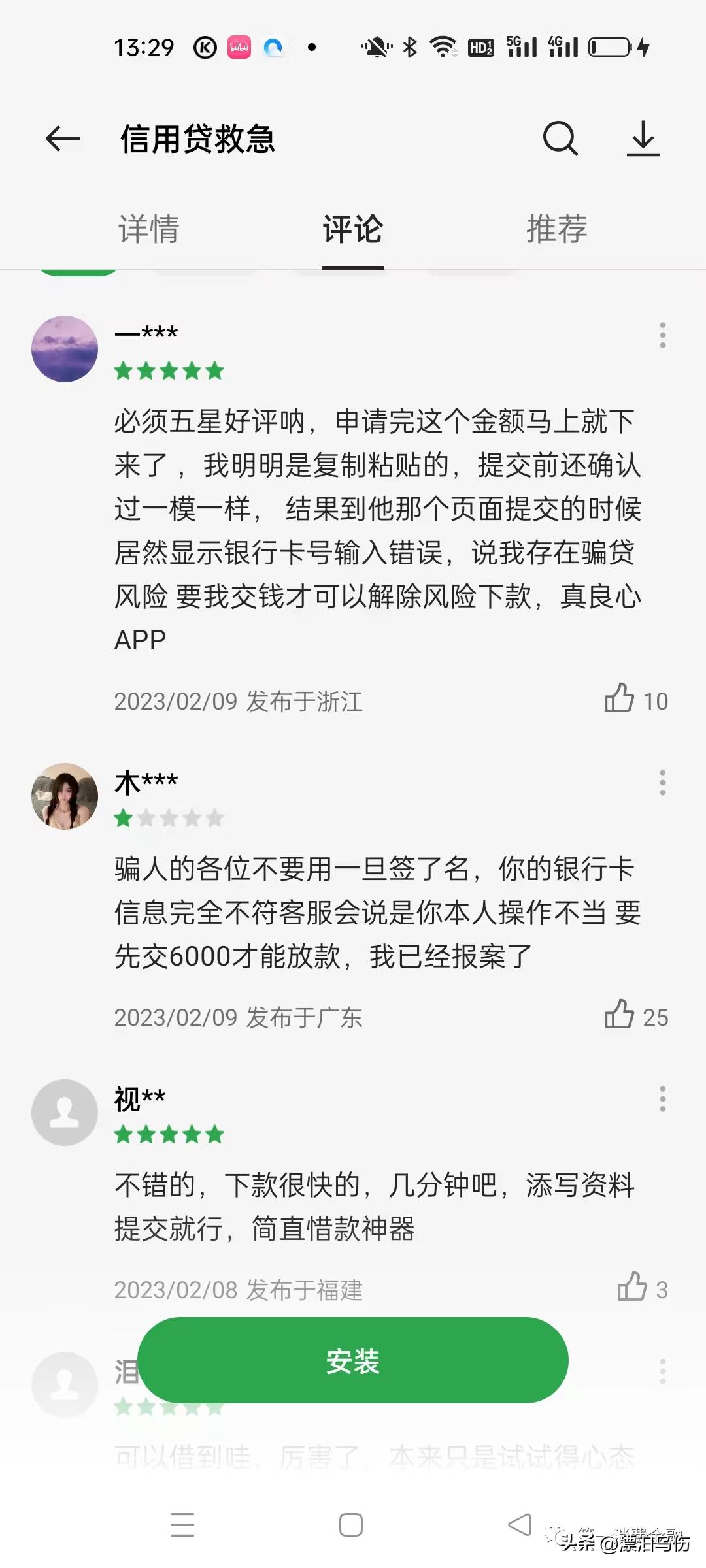Tap the download icon at top right
Screen dimensions: 706x1568
coord(644,139)
